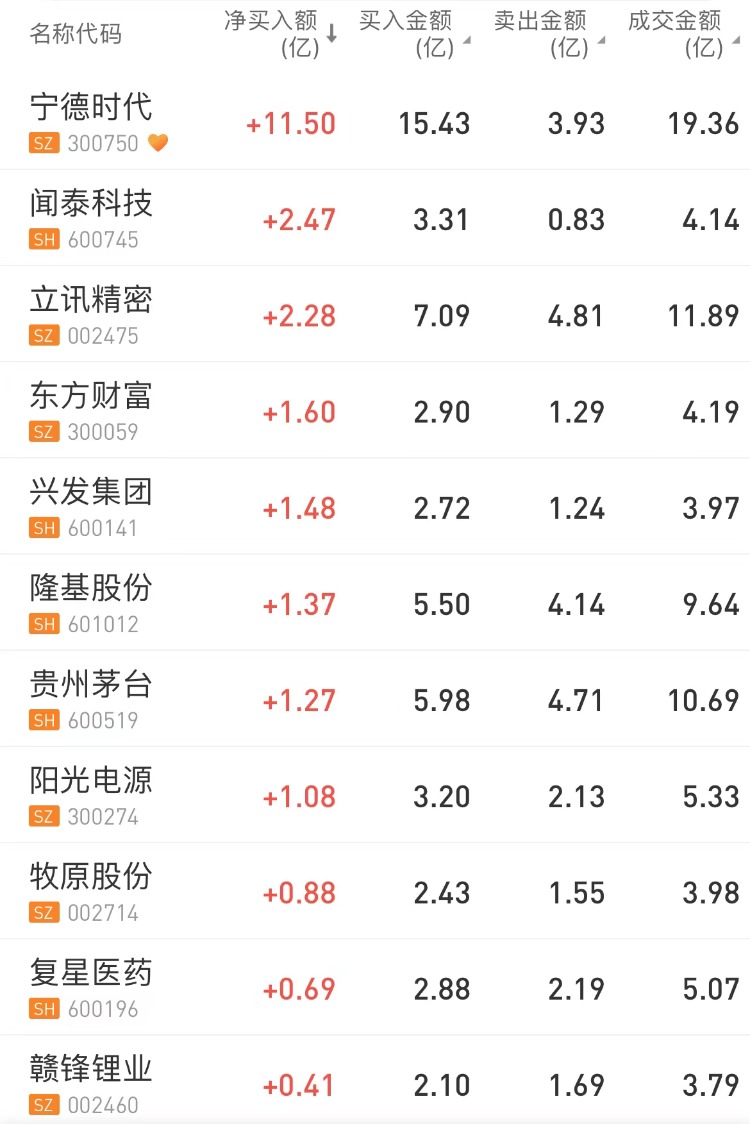Sort by 成交金额 column
750x1124 pixels.
coord(682,33)
